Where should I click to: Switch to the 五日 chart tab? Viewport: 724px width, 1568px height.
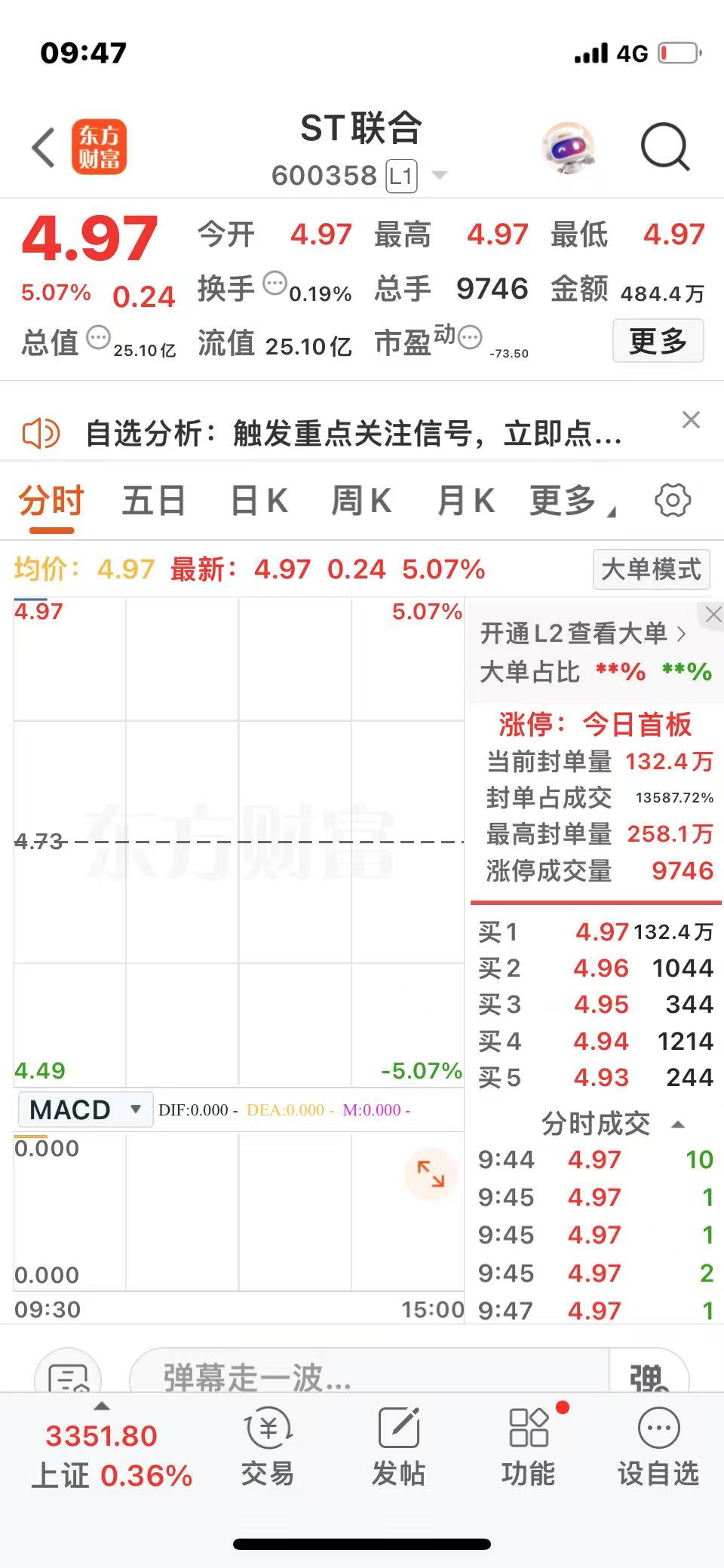pos(153,501)
